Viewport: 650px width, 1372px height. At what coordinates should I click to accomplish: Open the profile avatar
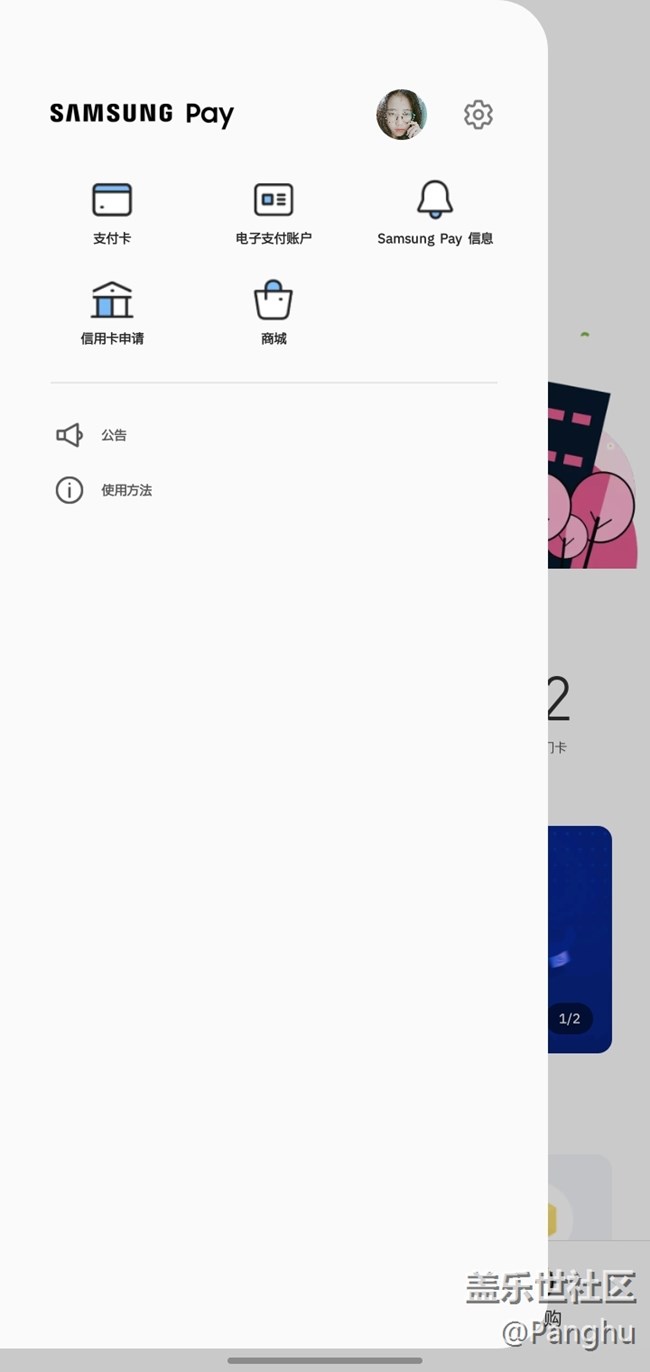pyautogui.click(x=401, y=115)
